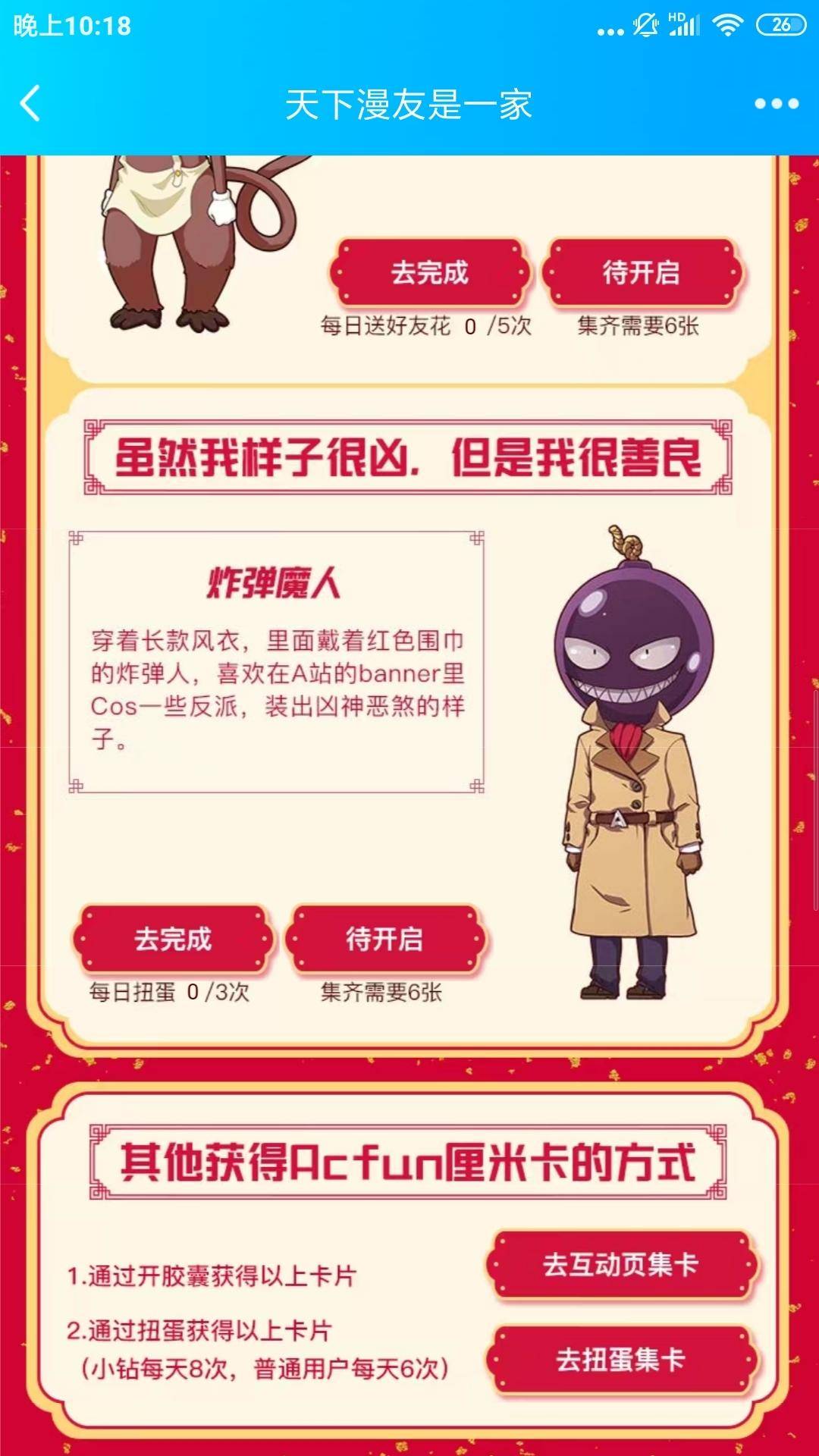Open 去互动页集卡 to collect cards
819x1456 pixels.
tap(621, 1264)
